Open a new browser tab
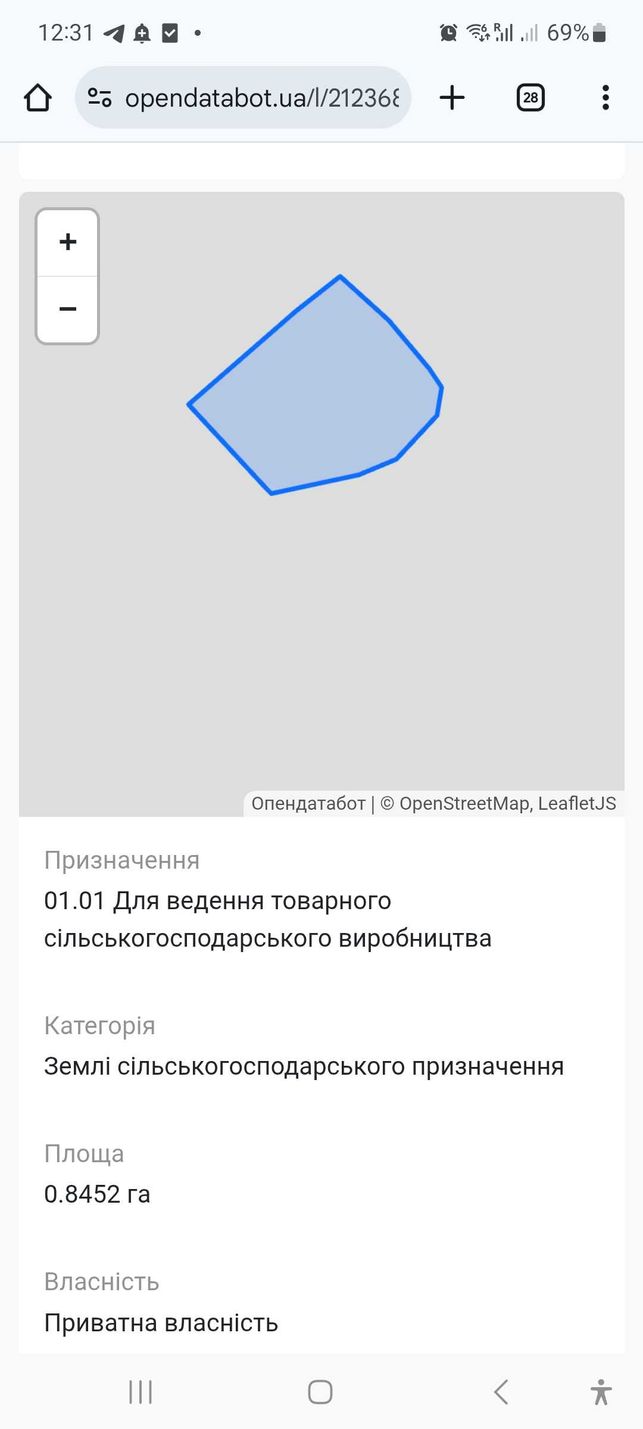Image resolution: width=643 pixels, height=1429 pixels. tap(452, 98)
